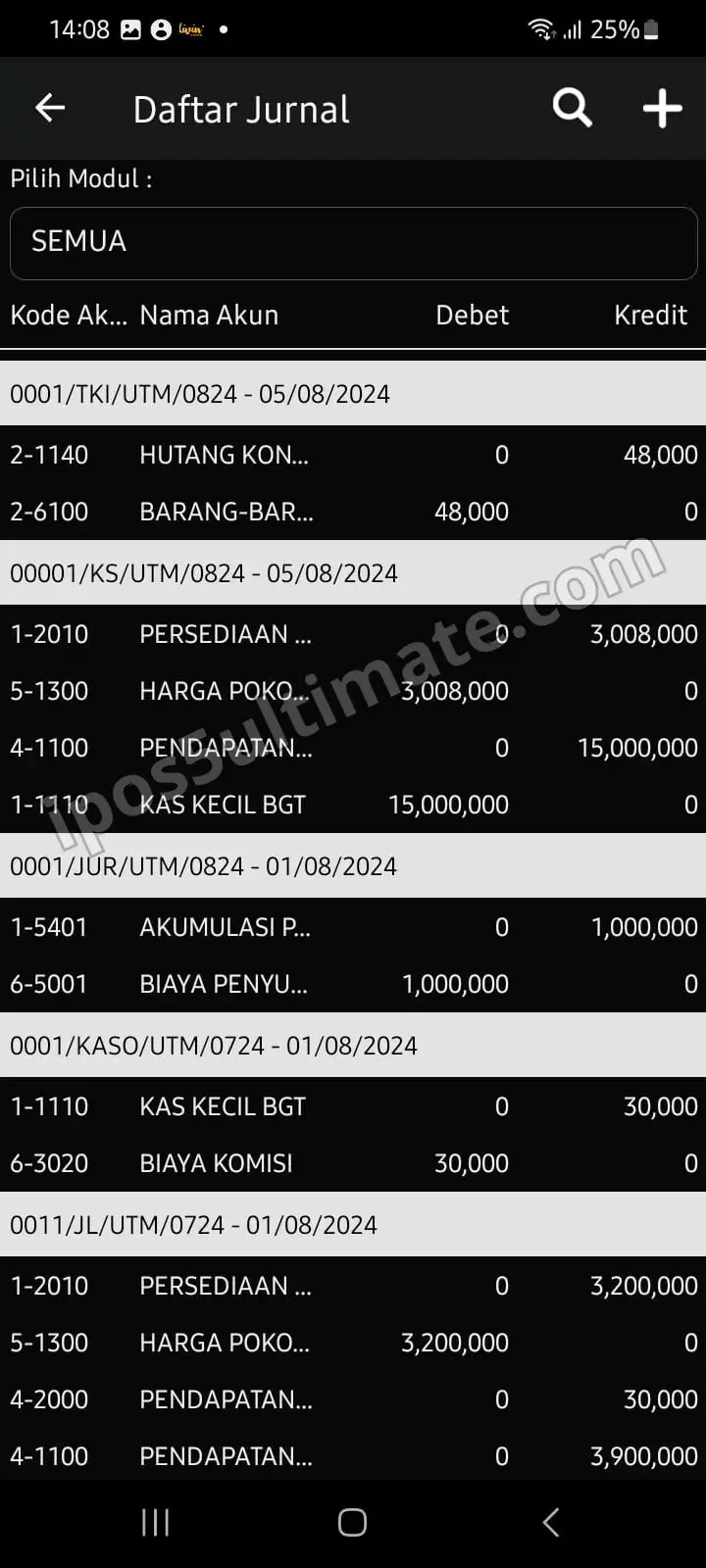The width and height of the screenshot is (706, 1568).
Task: Open the journal search icon
Action: click(x=572, y=108)
